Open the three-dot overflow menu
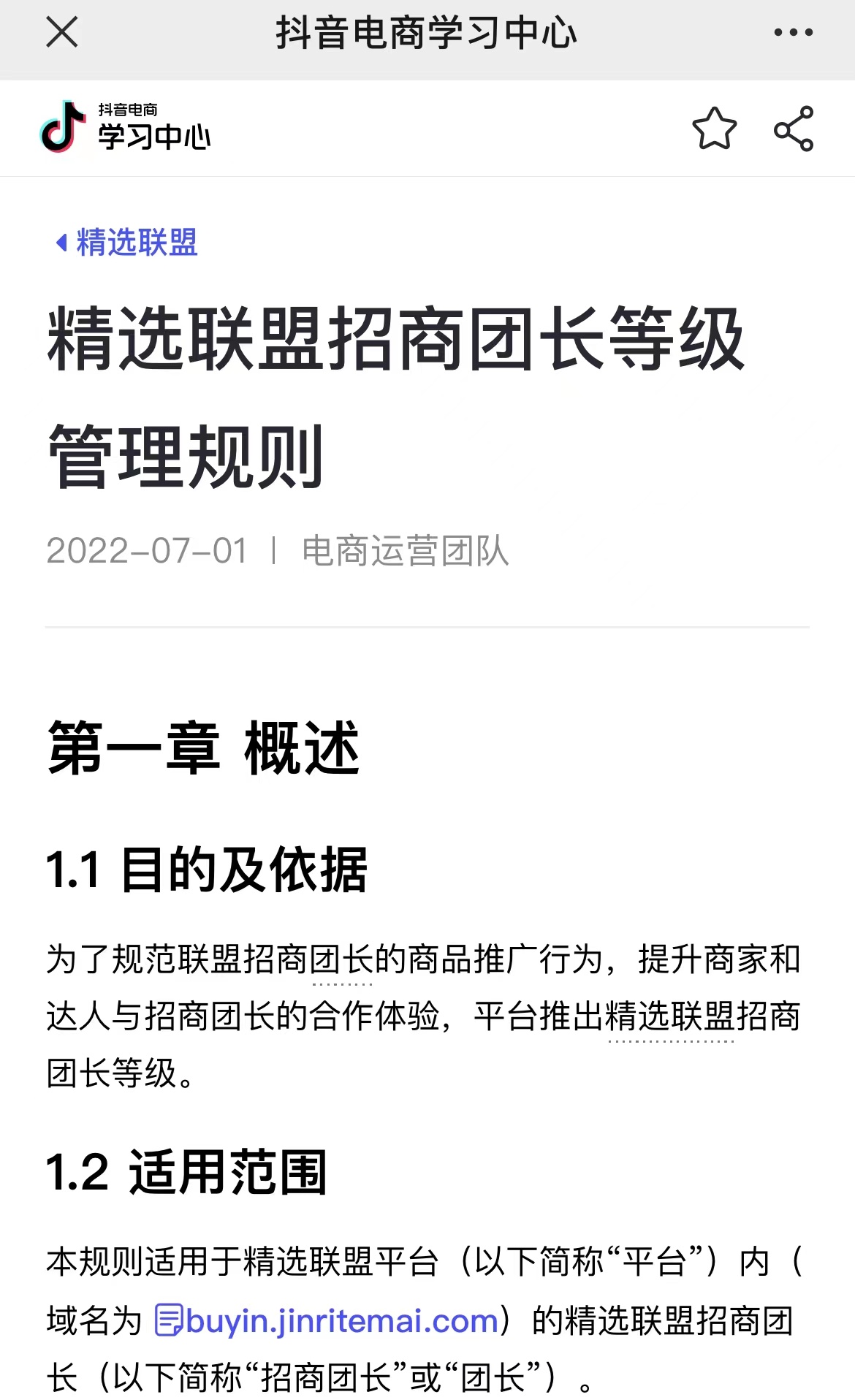 click(793, 32)
